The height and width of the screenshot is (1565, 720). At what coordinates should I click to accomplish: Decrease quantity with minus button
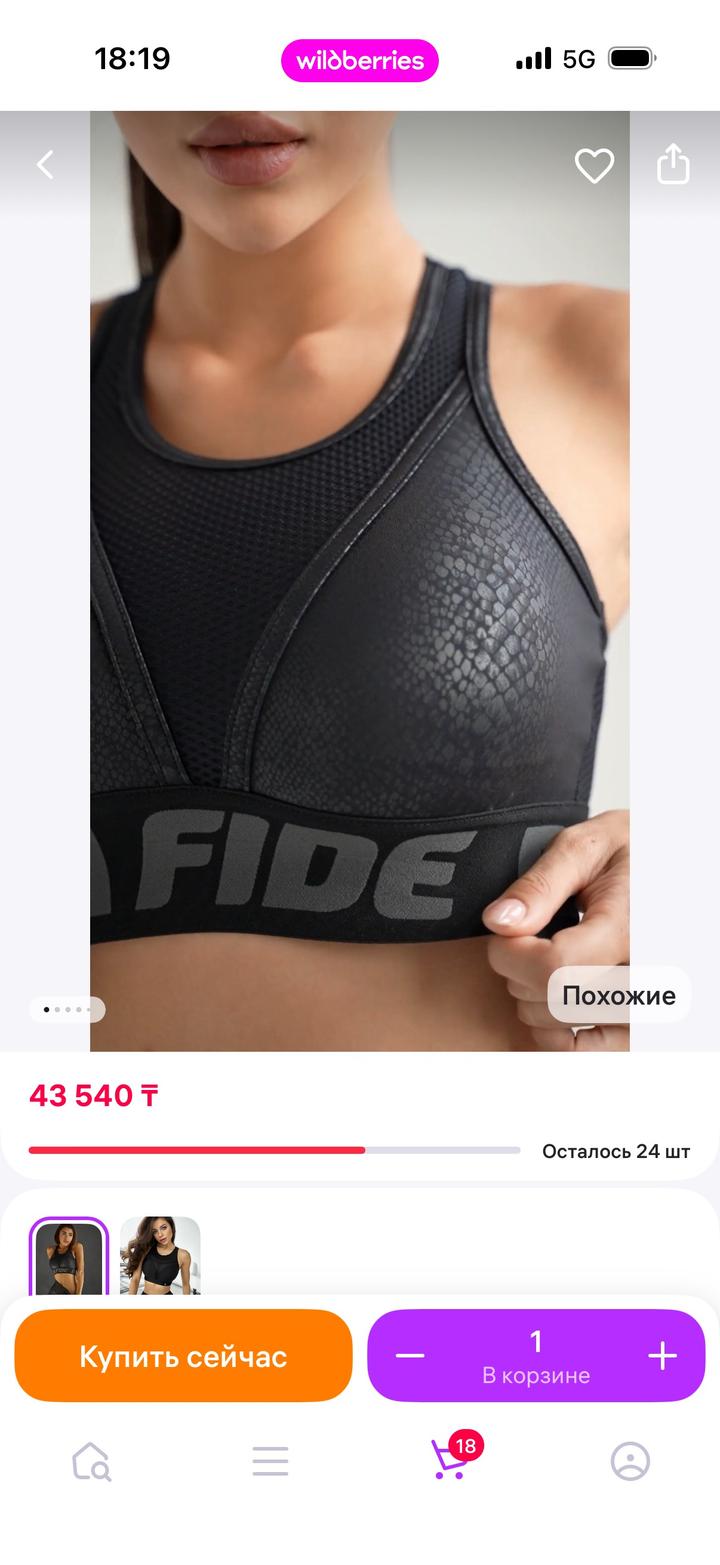click(x=410, y=1356)
